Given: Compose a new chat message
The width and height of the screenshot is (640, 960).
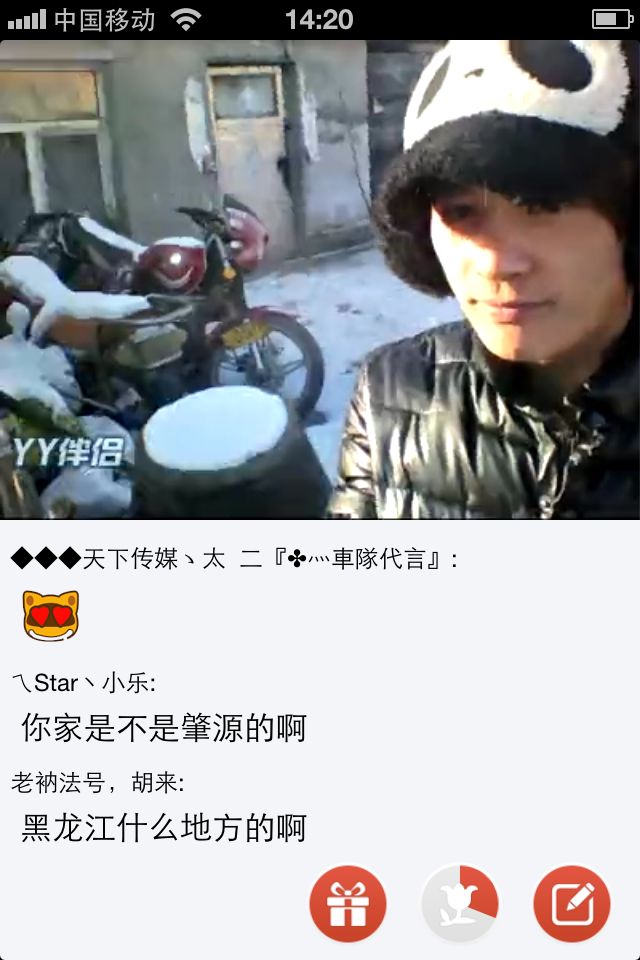Looking at the screenshot, I should 572,904.
